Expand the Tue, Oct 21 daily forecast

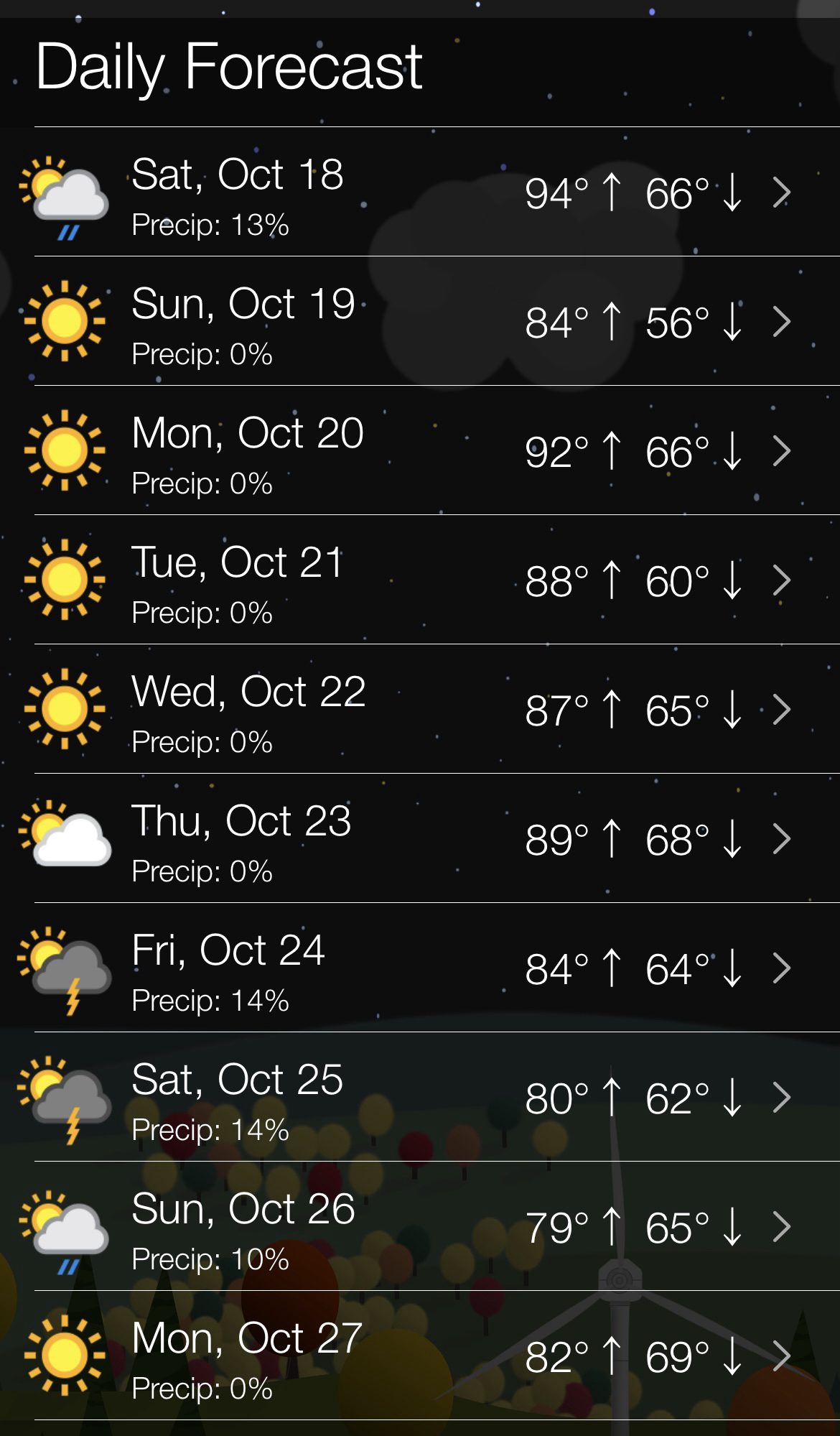420,580
